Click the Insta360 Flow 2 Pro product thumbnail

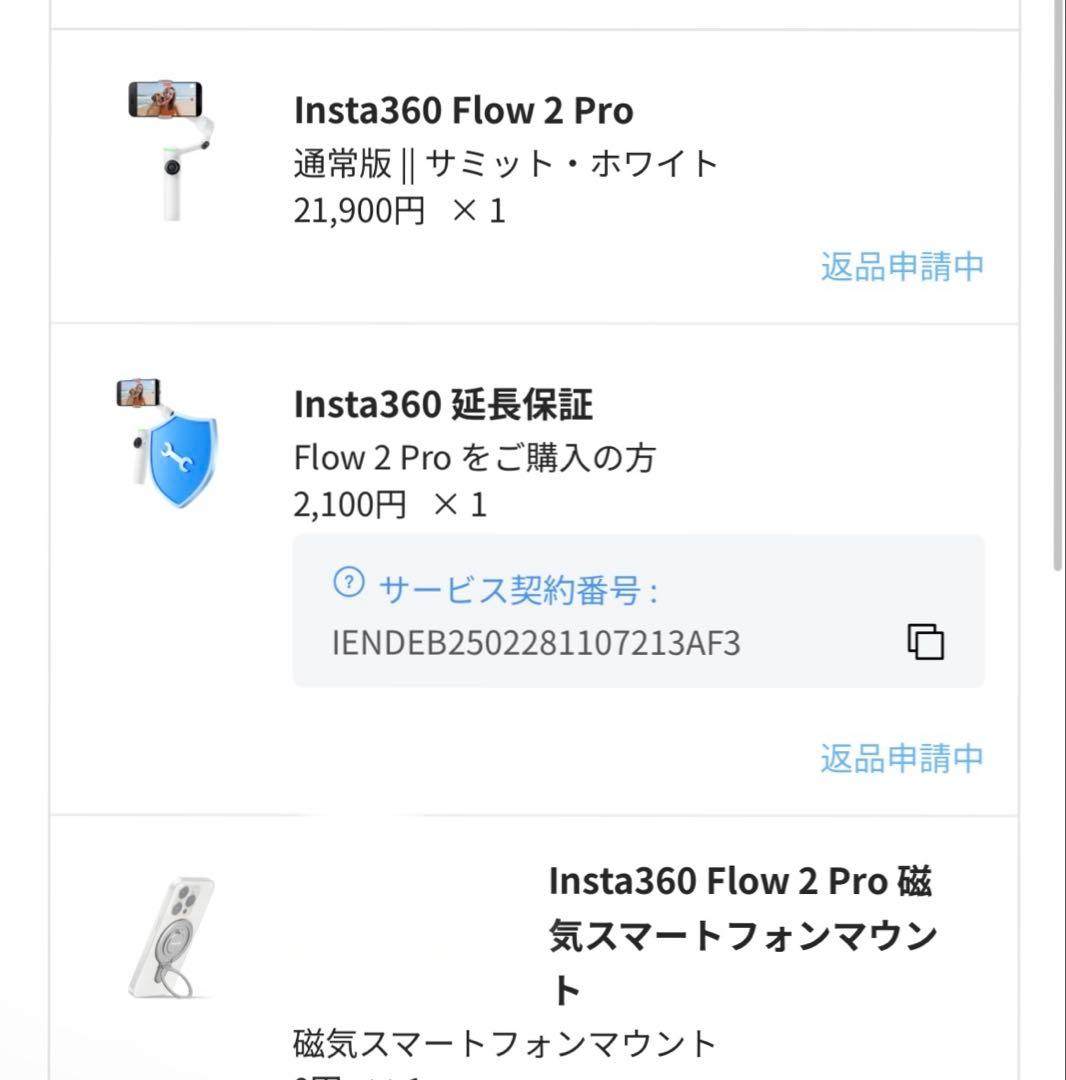tap(166, 140)
